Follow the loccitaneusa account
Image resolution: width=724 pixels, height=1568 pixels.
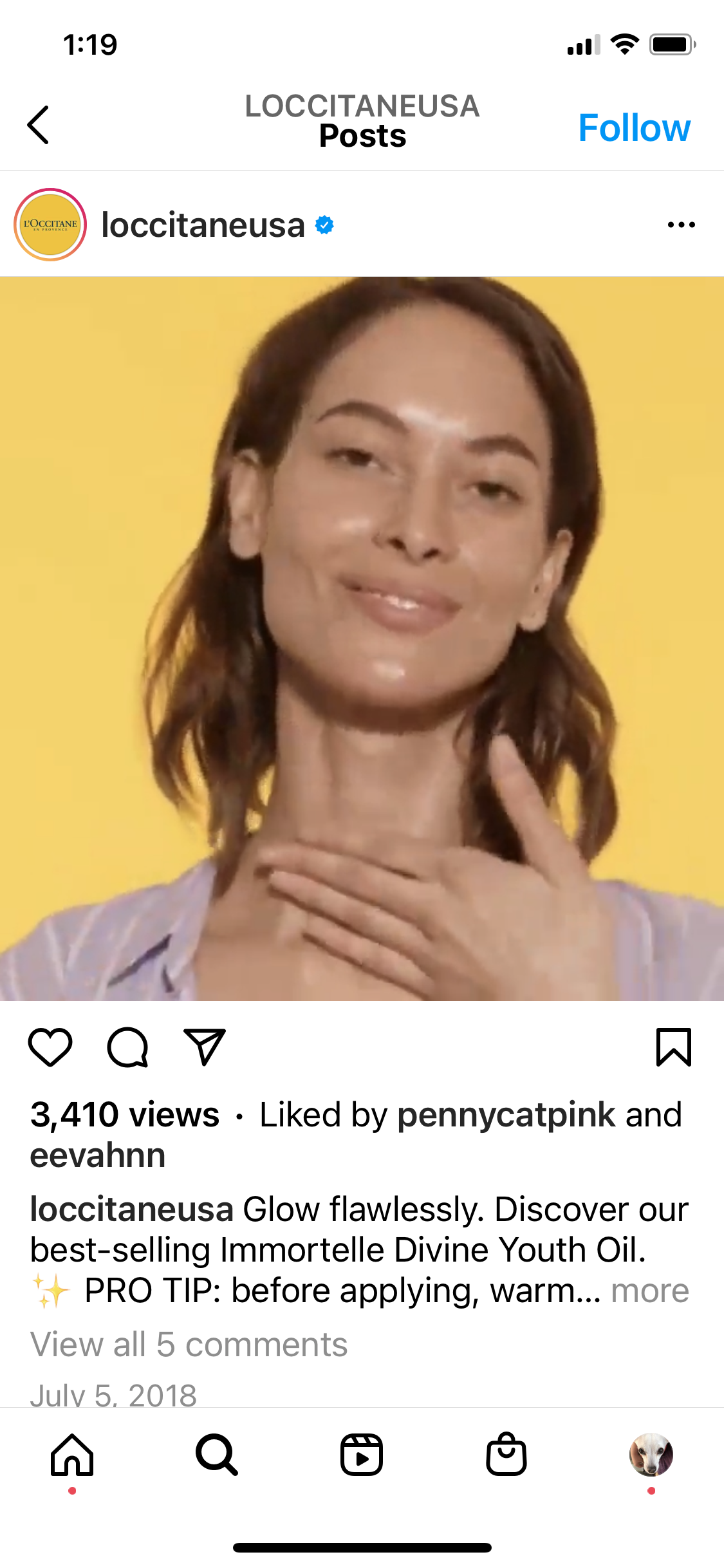(x=634, y=127)
